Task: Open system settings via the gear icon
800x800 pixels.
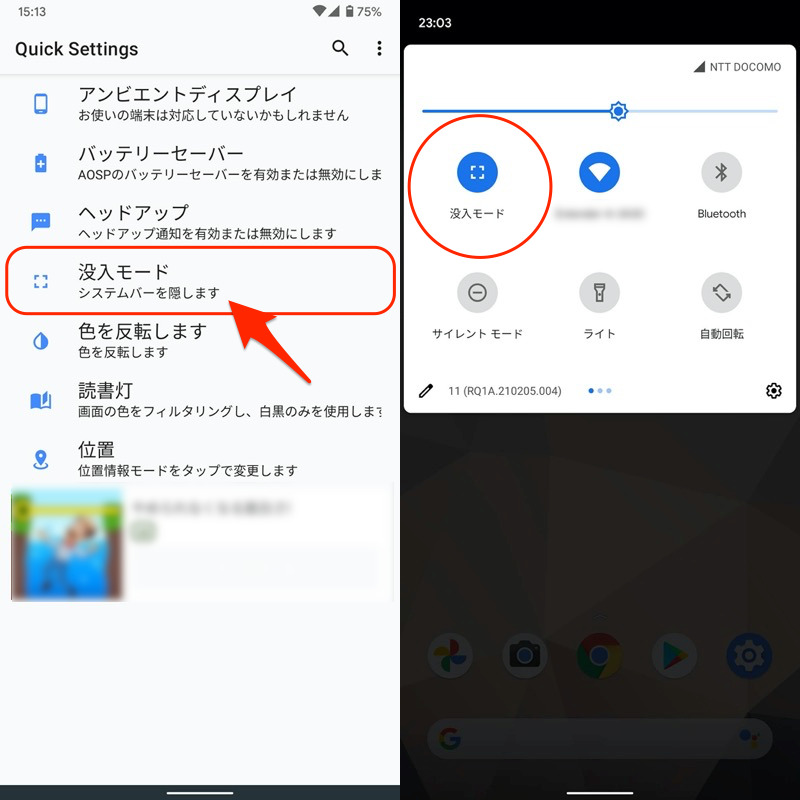Action: tap(773, 391)
